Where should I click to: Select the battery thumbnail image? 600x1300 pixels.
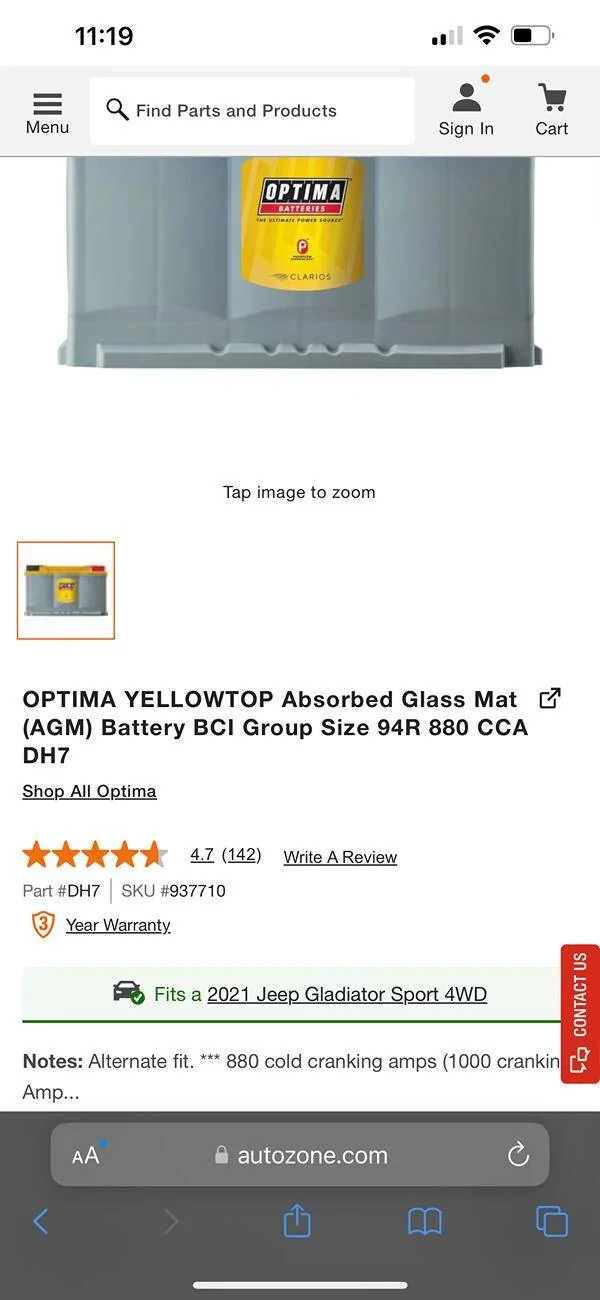point(66,590)
